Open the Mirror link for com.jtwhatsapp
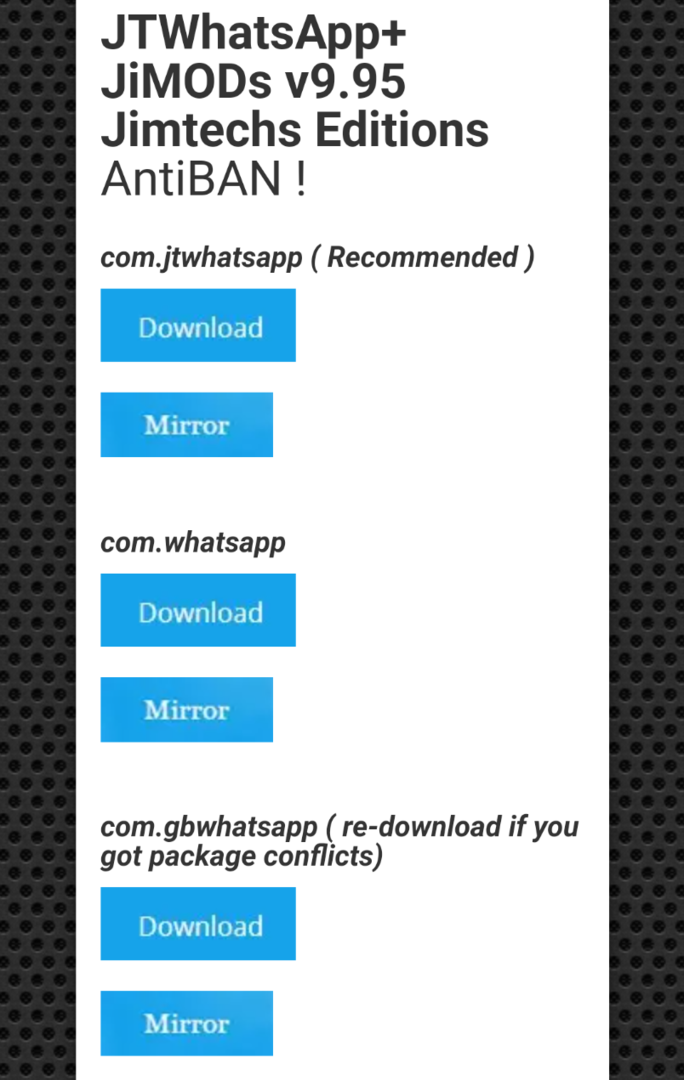 187,425
